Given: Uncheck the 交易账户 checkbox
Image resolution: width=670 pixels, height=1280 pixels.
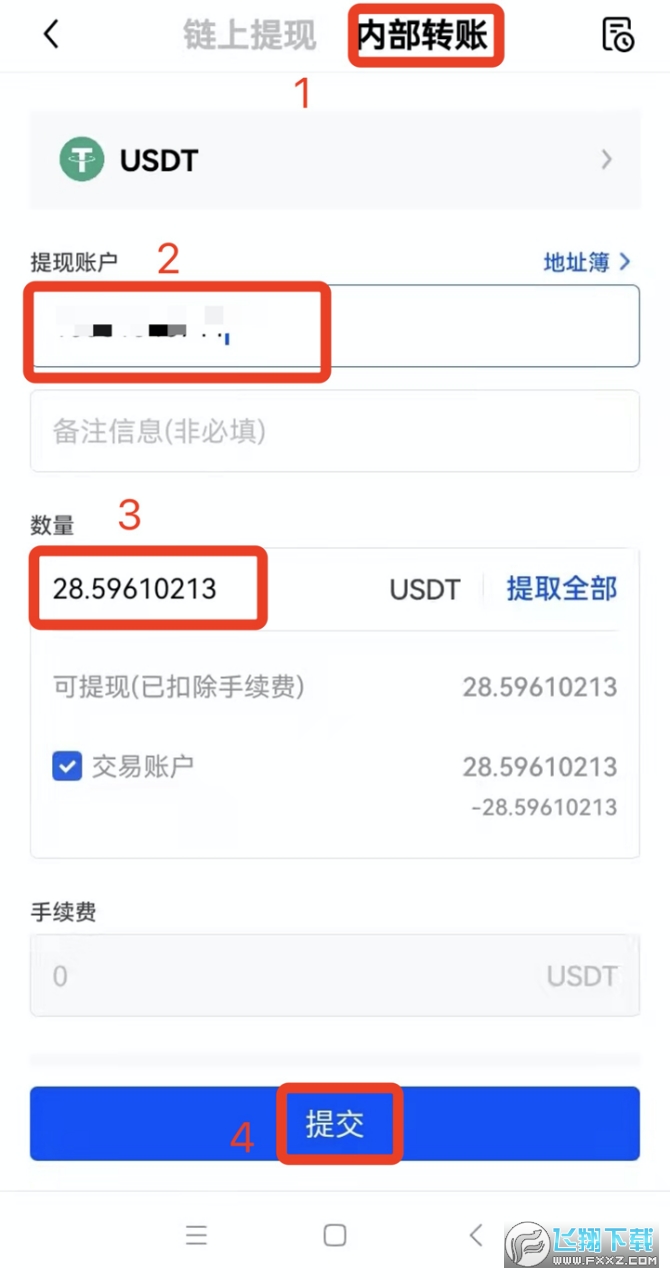Looking at the screenshot, I should coord(67,767).
